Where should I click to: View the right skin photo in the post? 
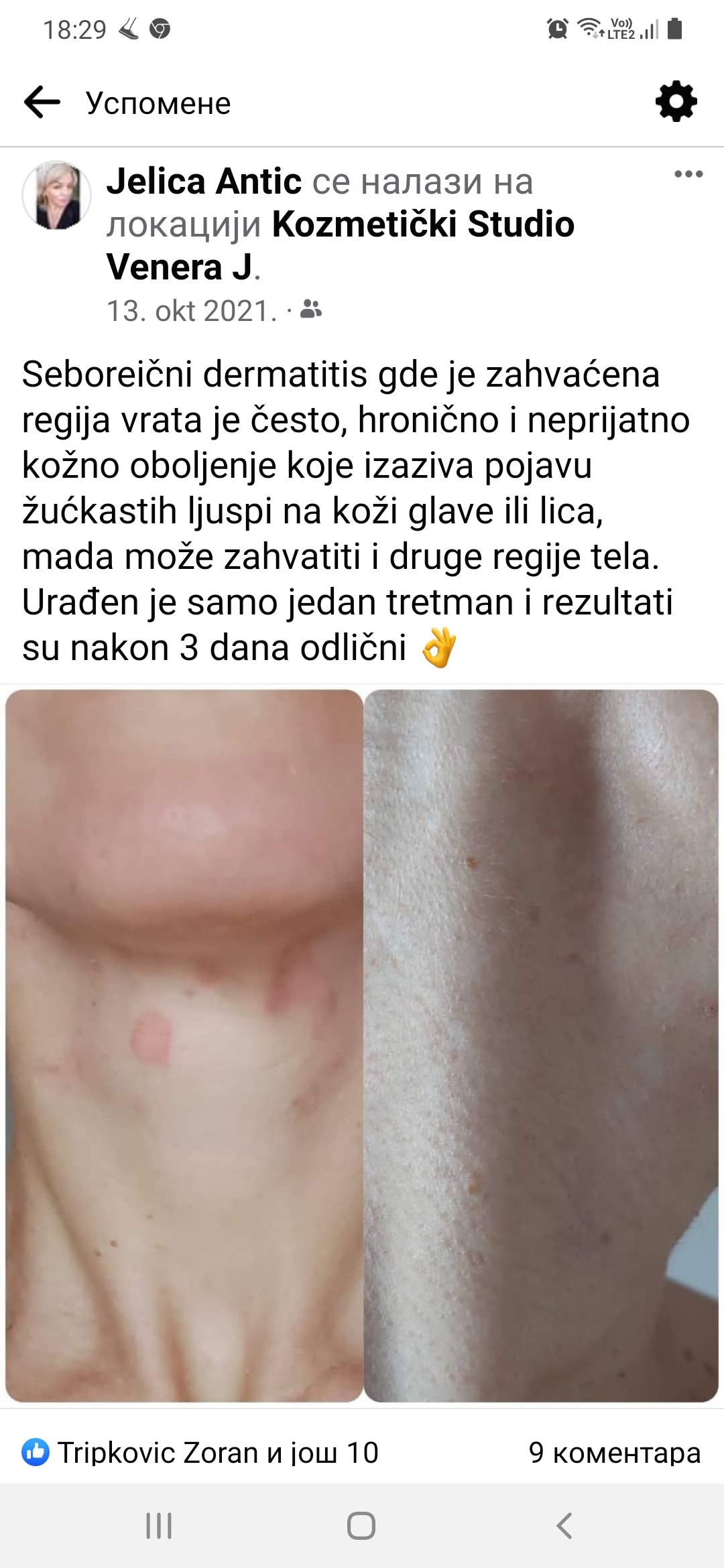[x=542, y=1045]
